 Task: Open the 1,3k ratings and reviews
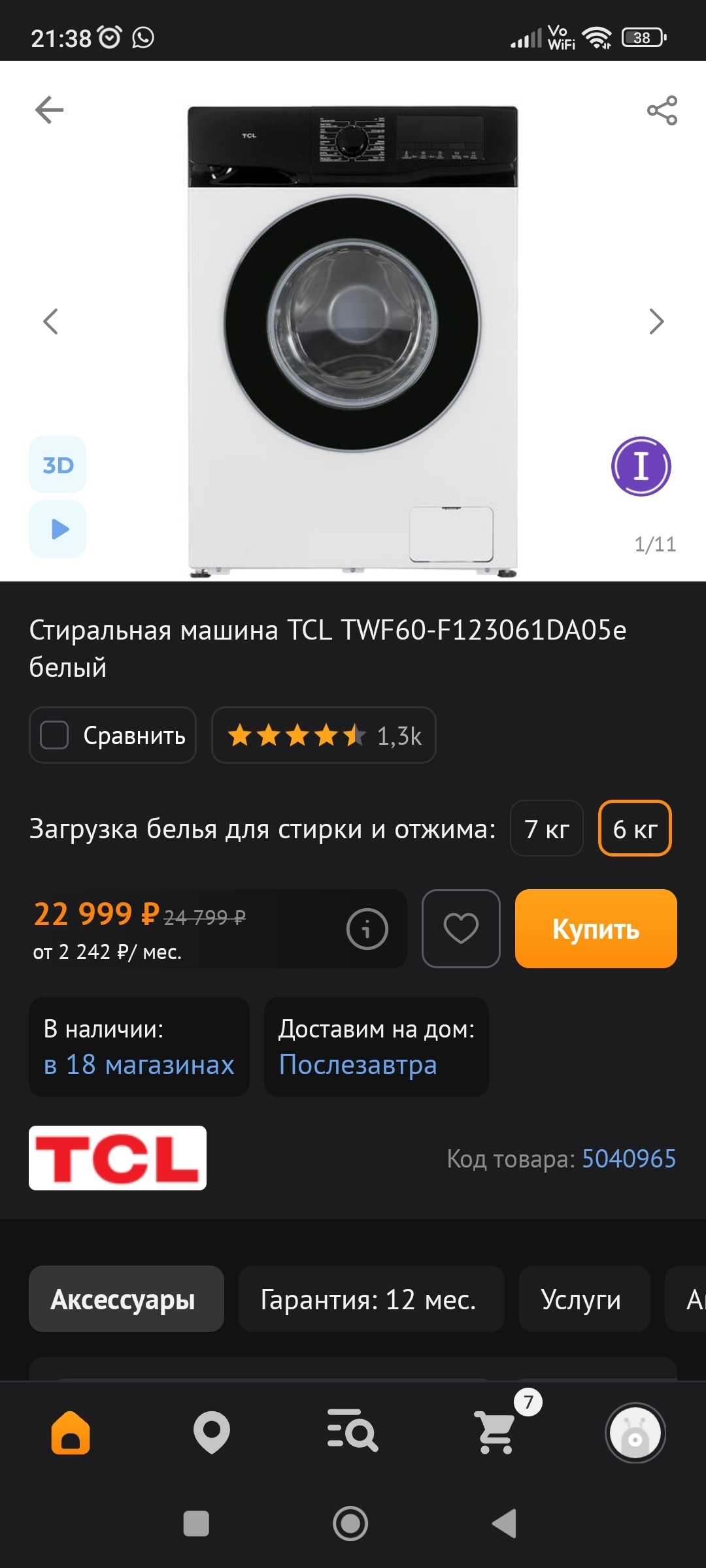coord(324,735)
